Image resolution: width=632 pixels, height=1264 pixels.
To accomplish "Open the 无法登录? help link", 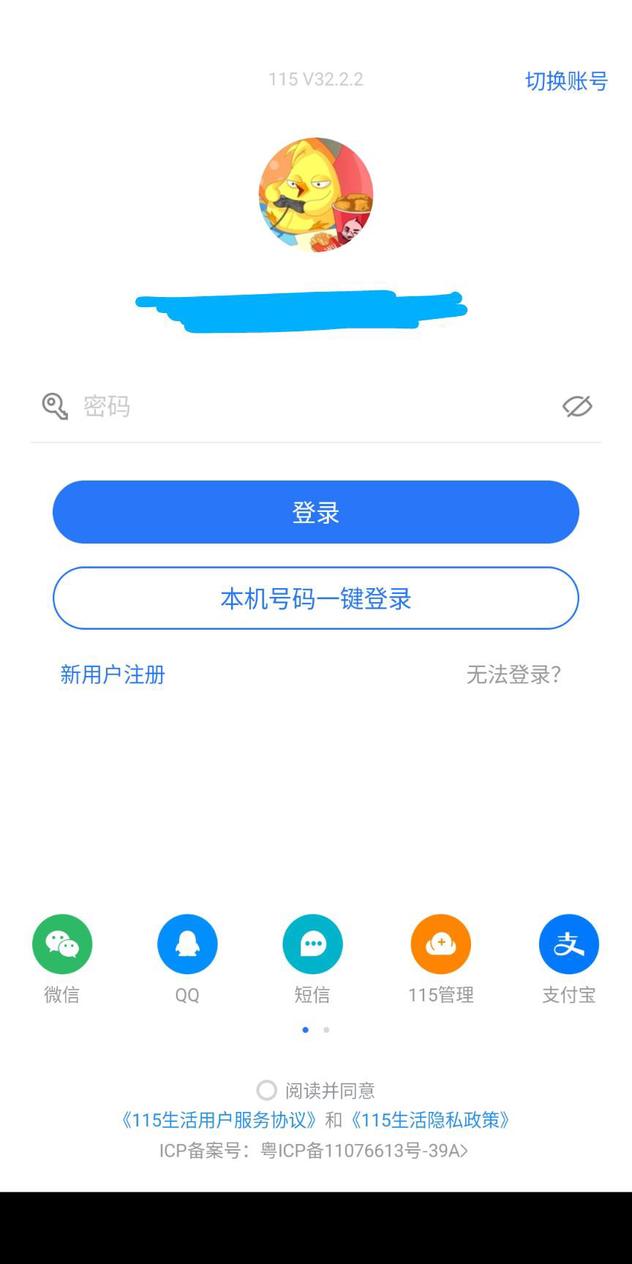I will point(514,675).
